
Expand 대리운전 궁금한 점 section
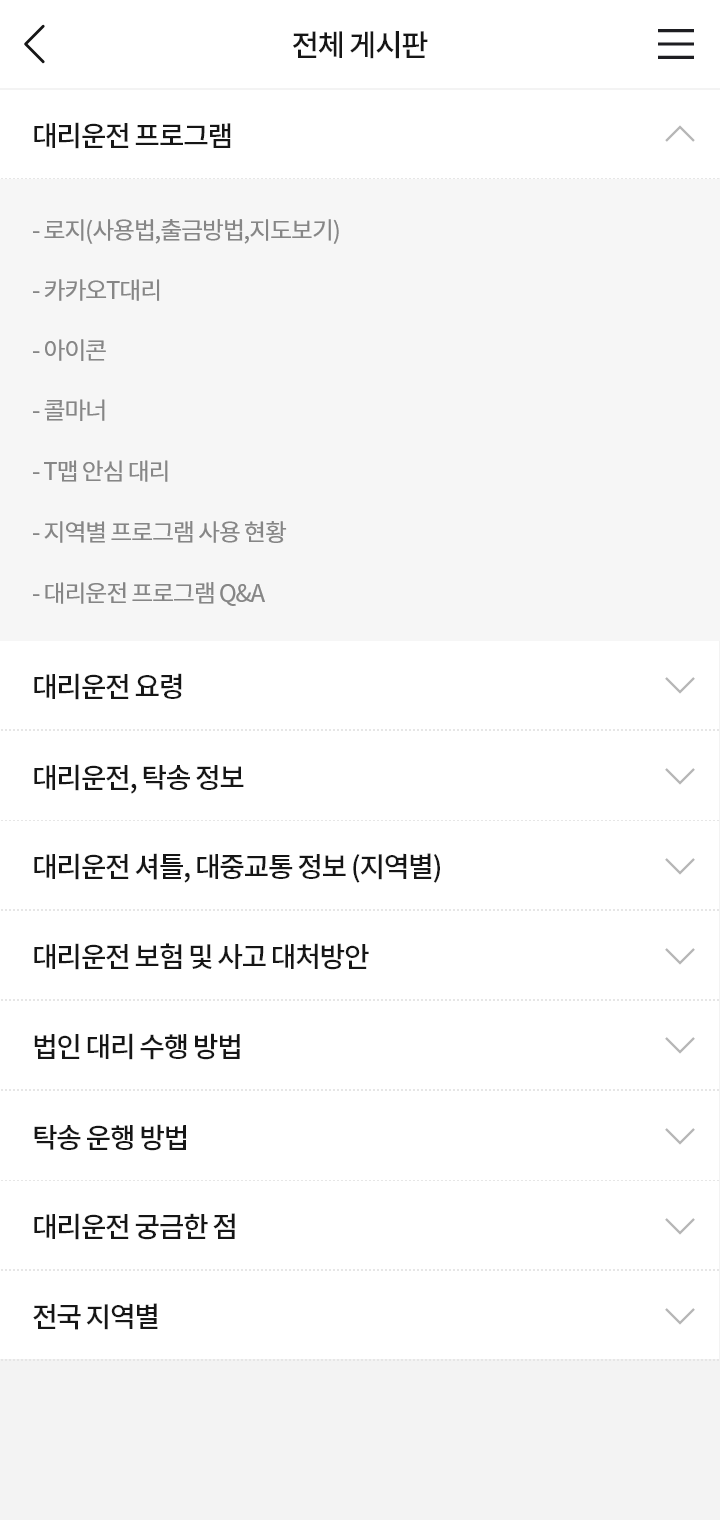[360, 1226]
